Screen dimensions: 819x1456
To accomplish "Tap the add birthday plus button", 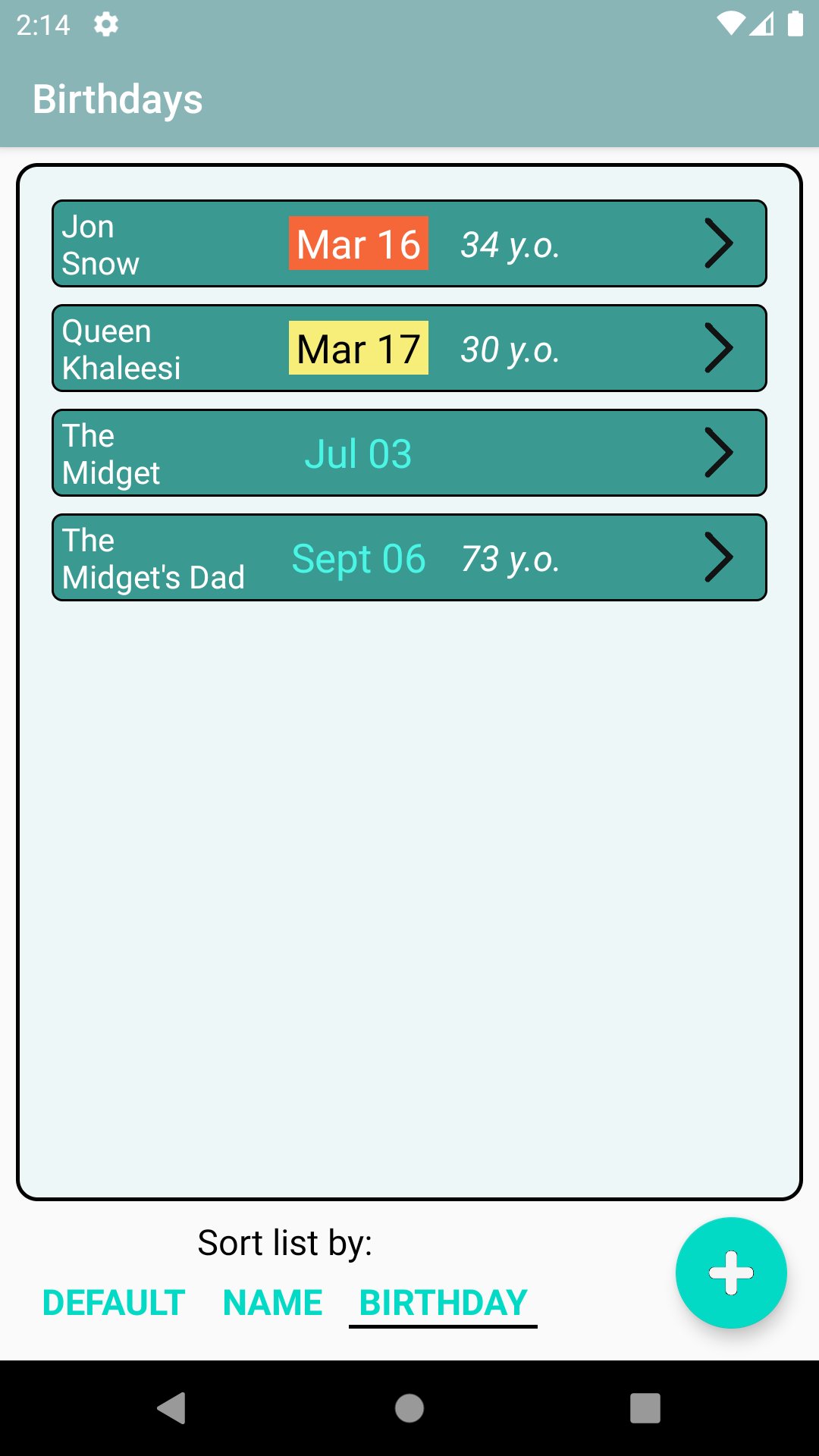I will pos(730,1272).
